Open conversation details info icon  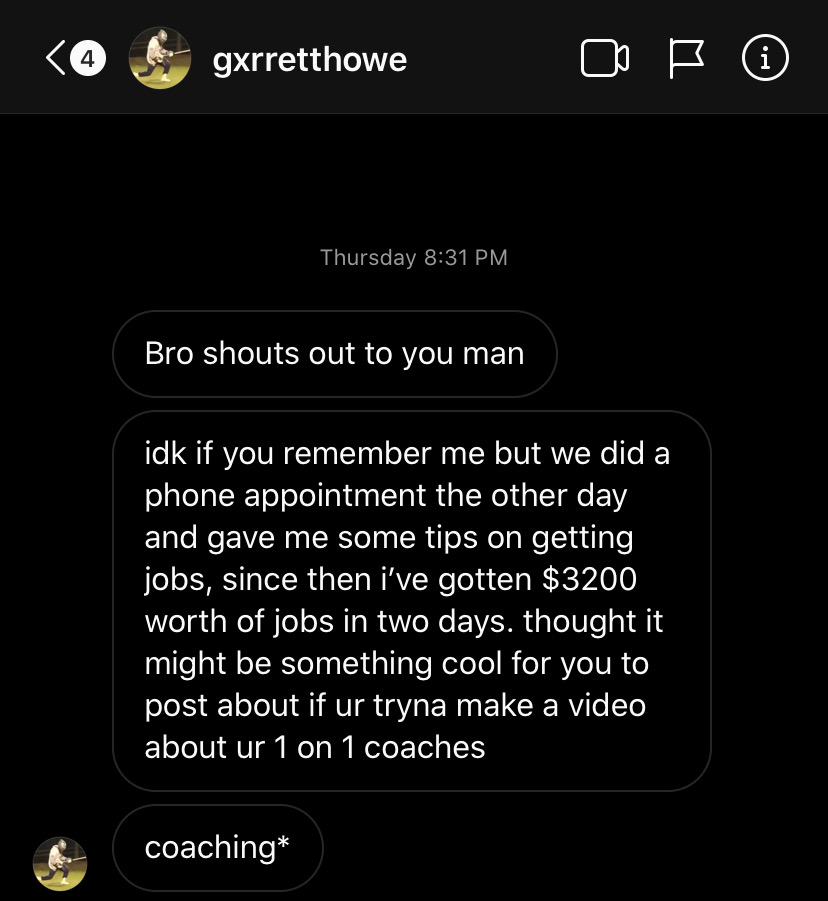point(765,59)
